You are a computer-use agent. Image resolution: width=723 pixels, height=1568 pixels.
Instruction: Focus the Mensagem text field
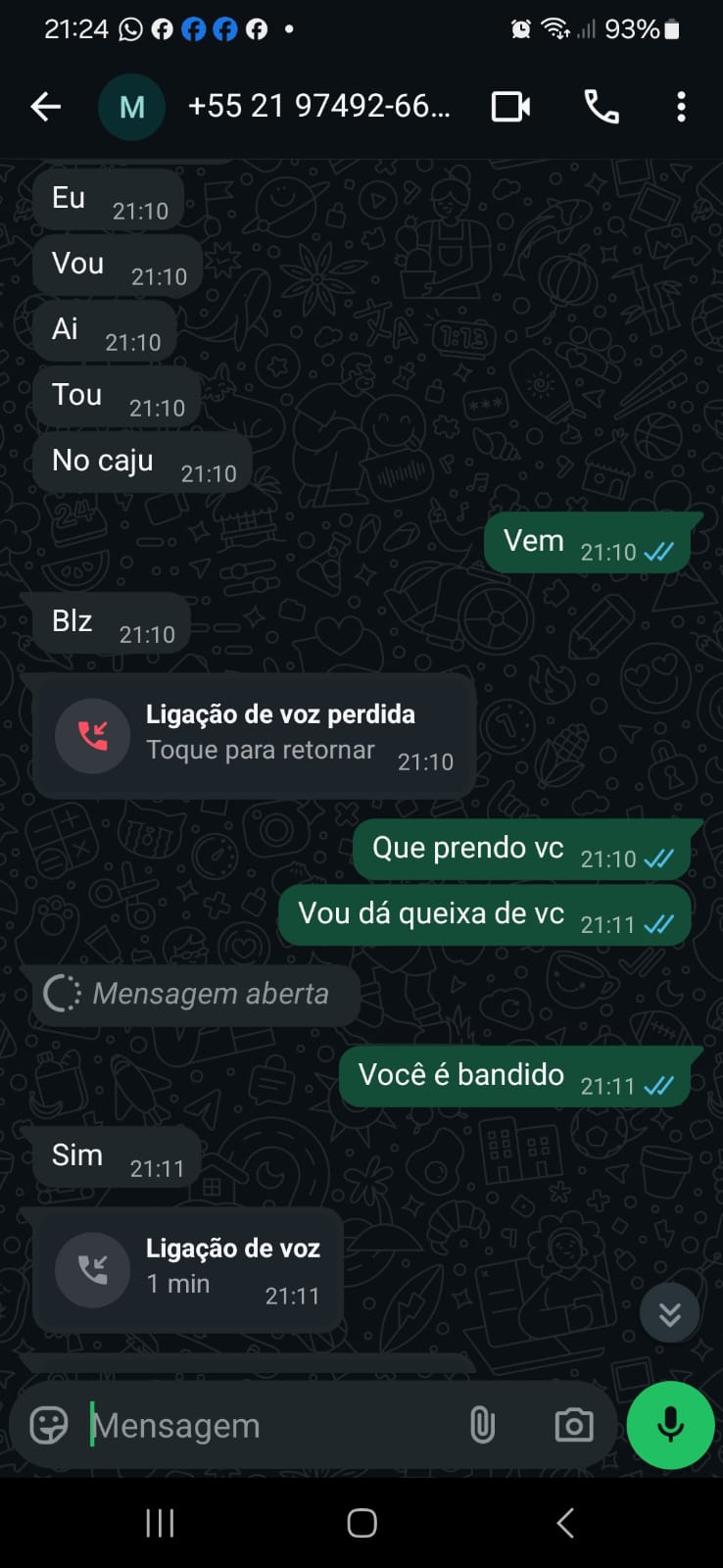tap(265, 1426)
